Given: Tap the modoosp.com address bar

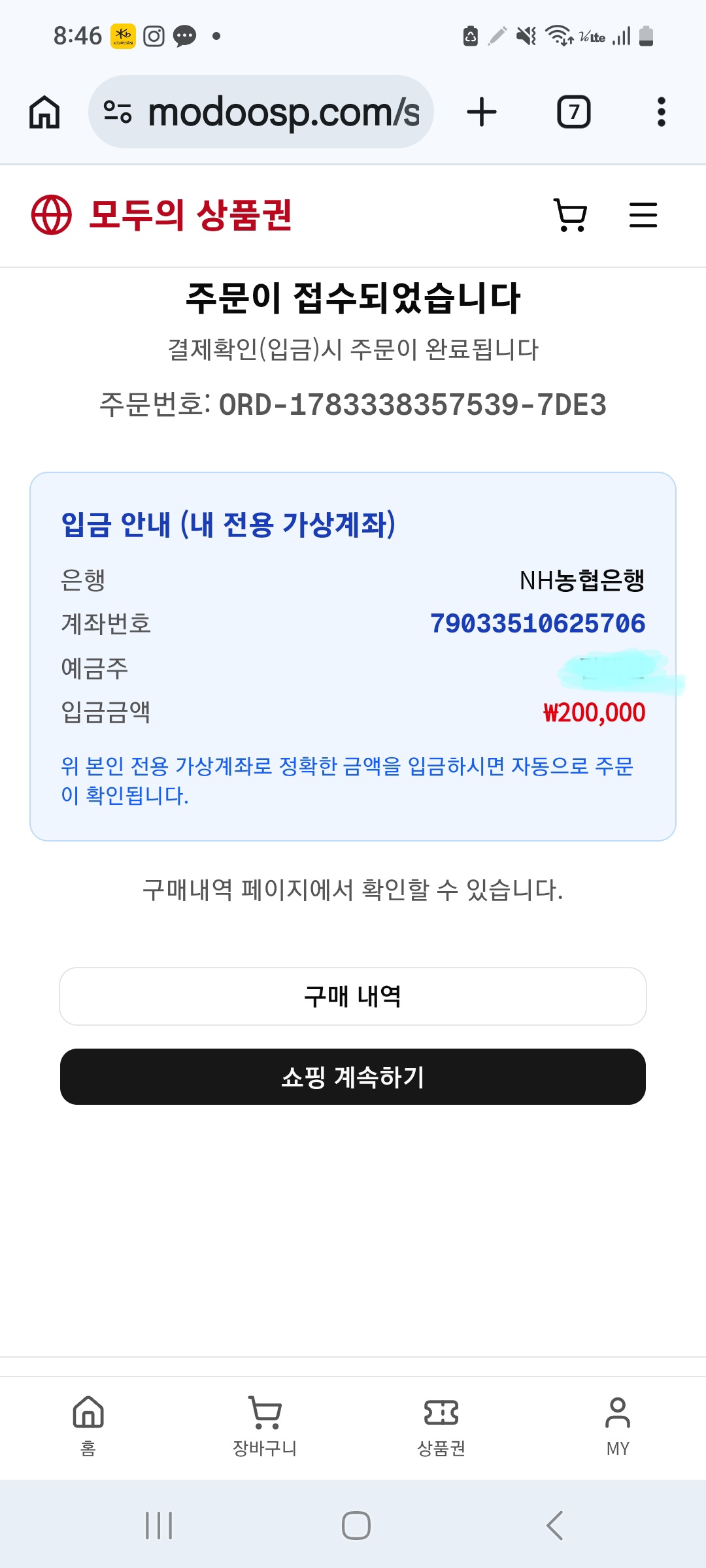Looking at the screenshot, I should pyautogui.click(x=261, y=112).
